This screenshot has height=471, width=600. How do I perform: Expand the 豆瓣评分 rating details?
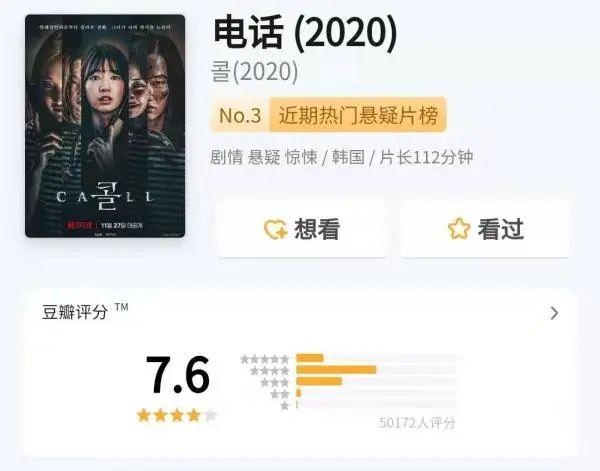(x=554, y=313)
